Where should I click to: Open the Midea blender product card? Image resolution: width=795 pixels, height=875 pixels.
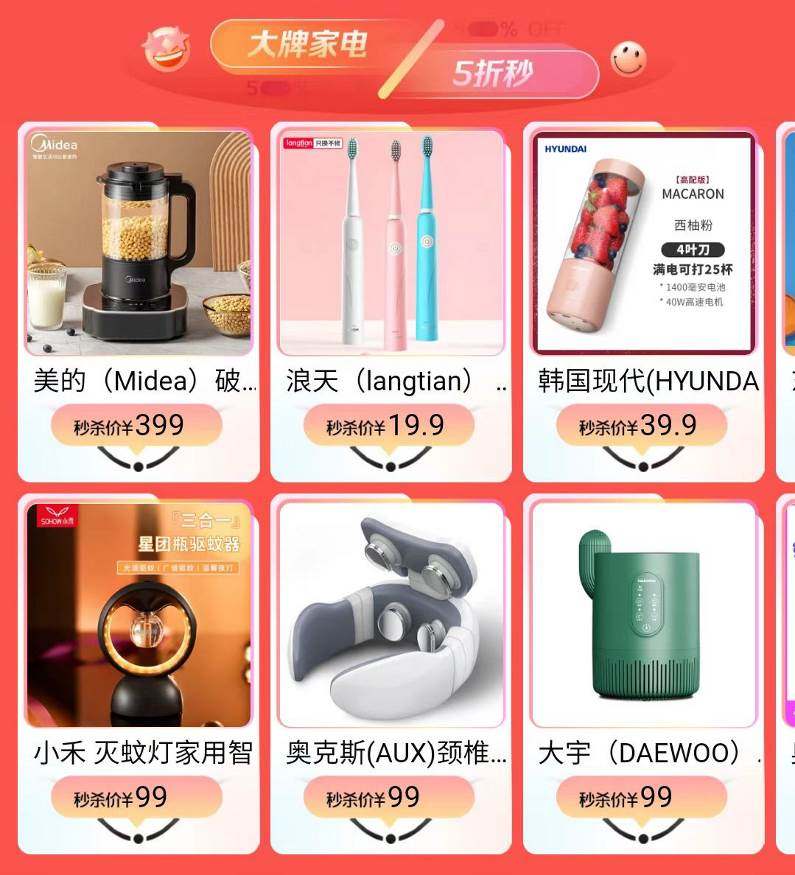139,243
